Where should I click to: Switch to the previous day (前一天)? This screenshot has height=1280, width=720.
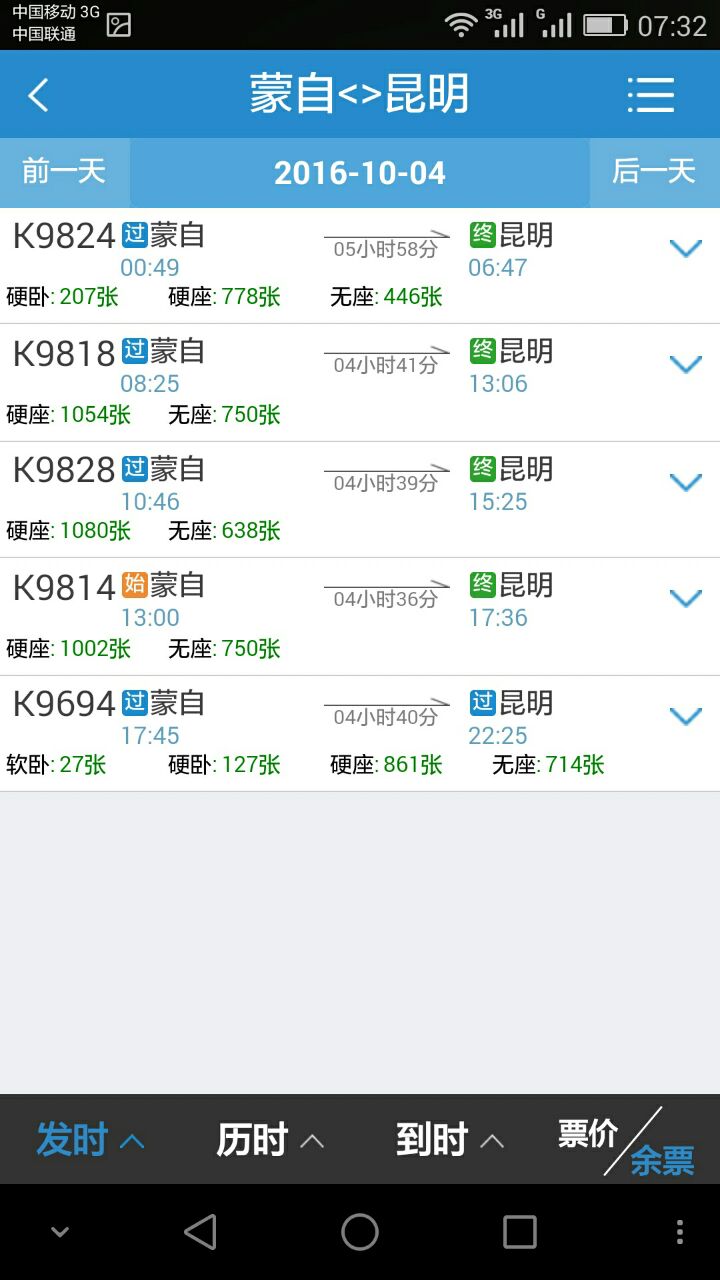click(64, 172)
